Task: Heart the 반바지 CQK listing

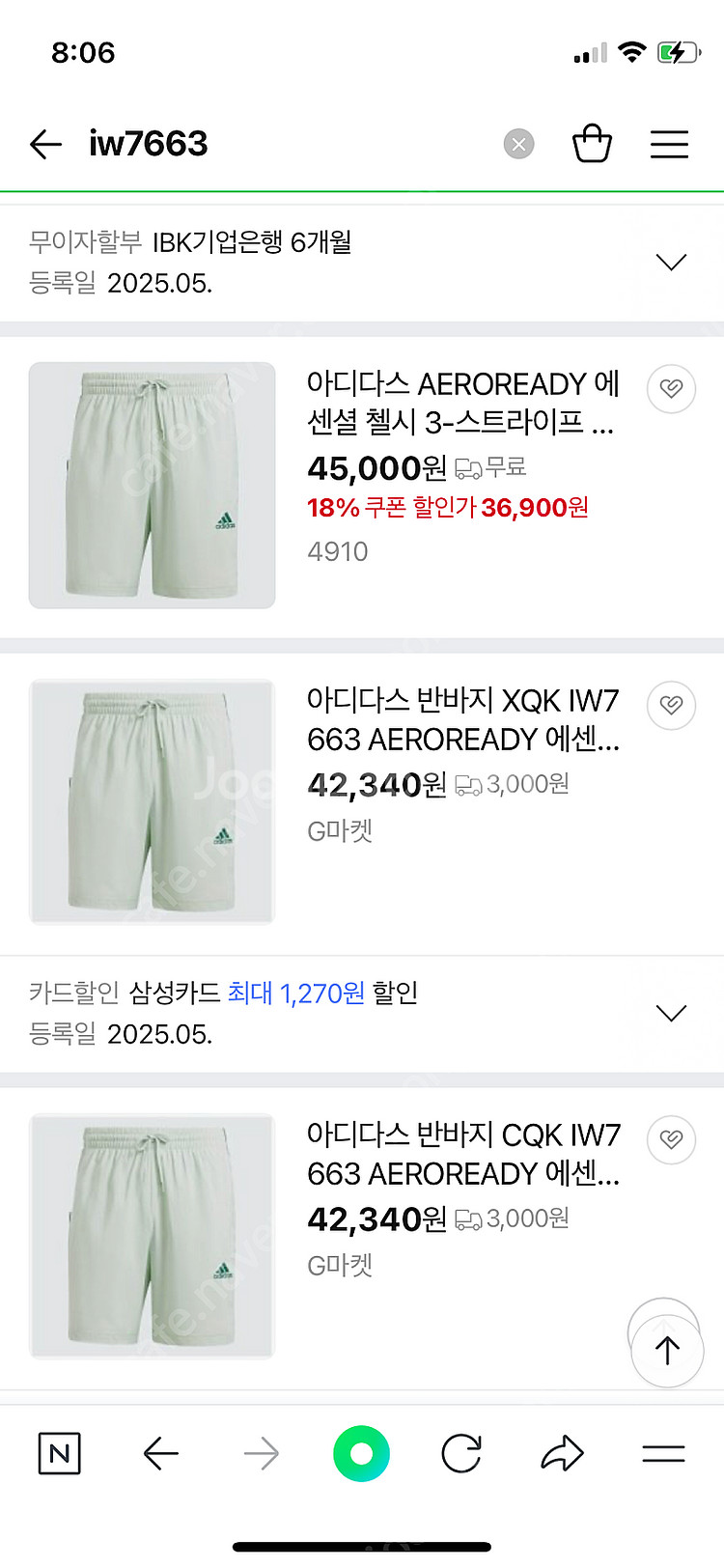Action: click(671, 1140)
